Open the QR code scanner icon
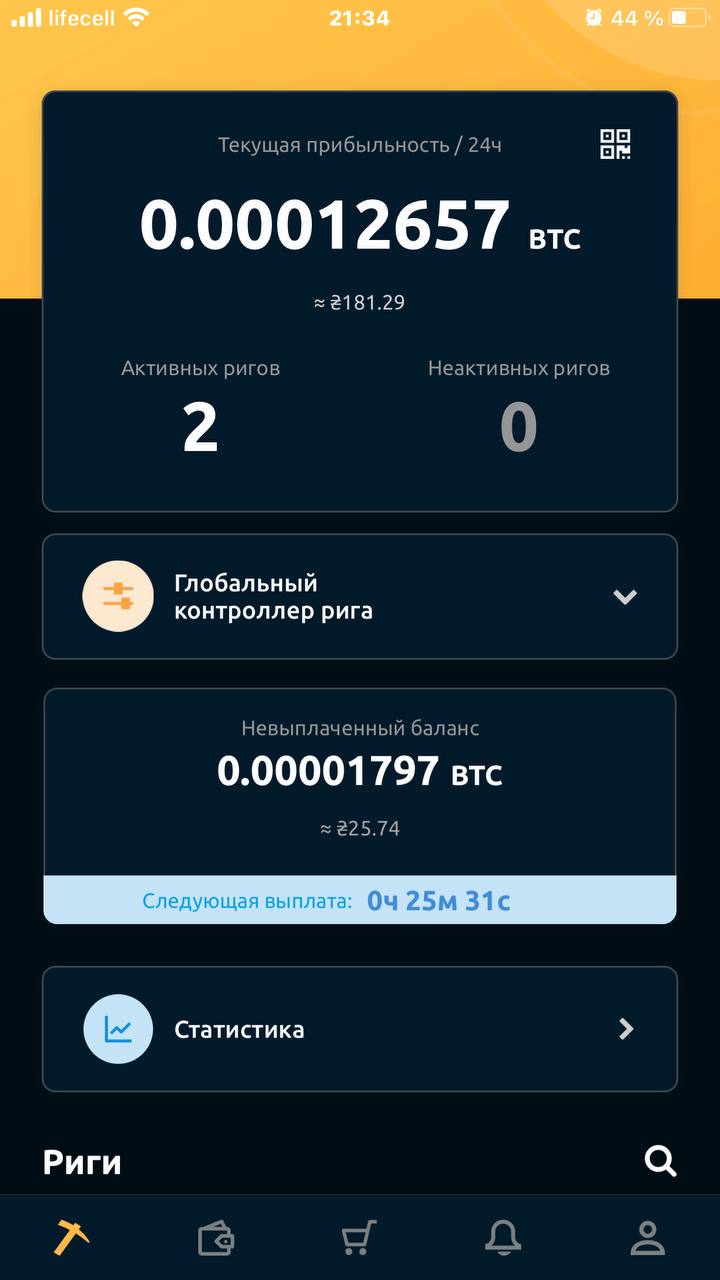Screen dimensions: 720x1280 (615, 144)
